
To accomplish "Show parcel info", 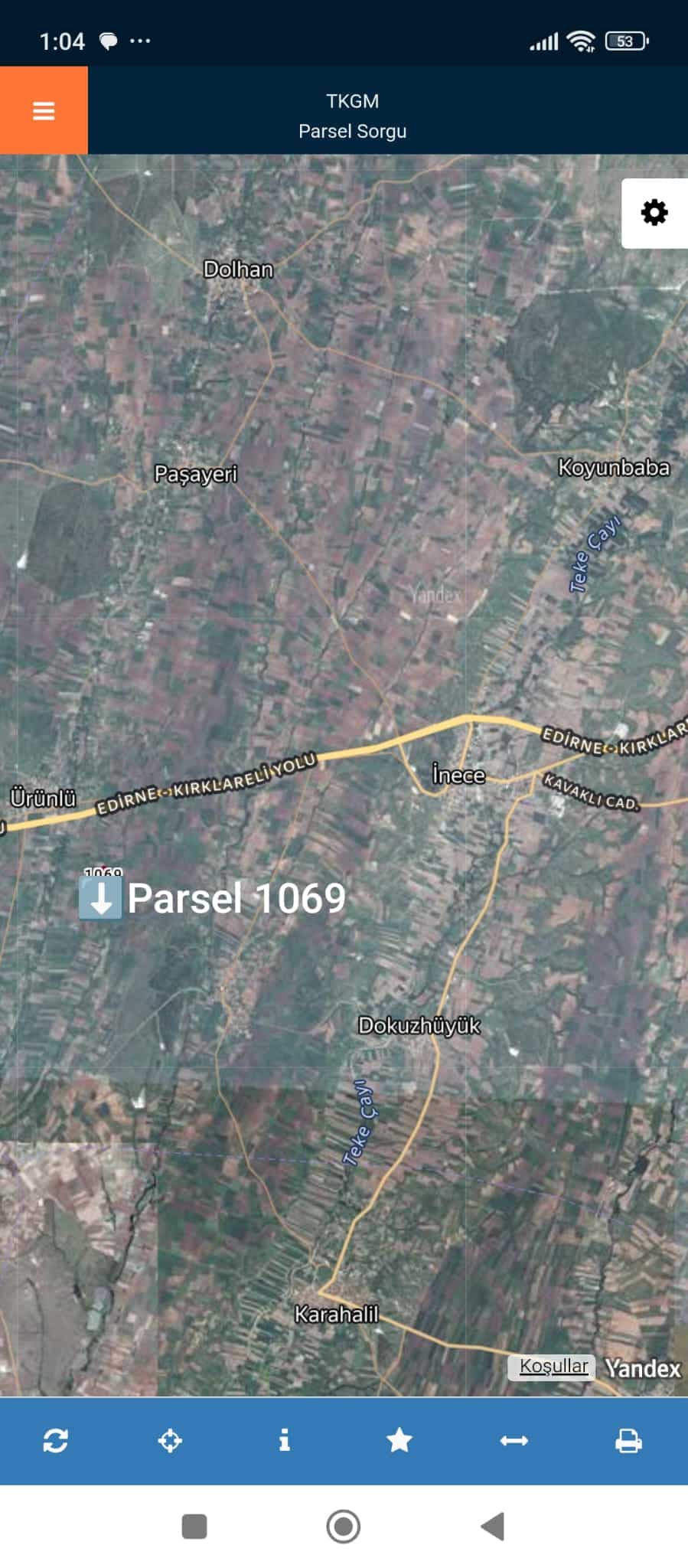I will click(x=284, y=1440).
